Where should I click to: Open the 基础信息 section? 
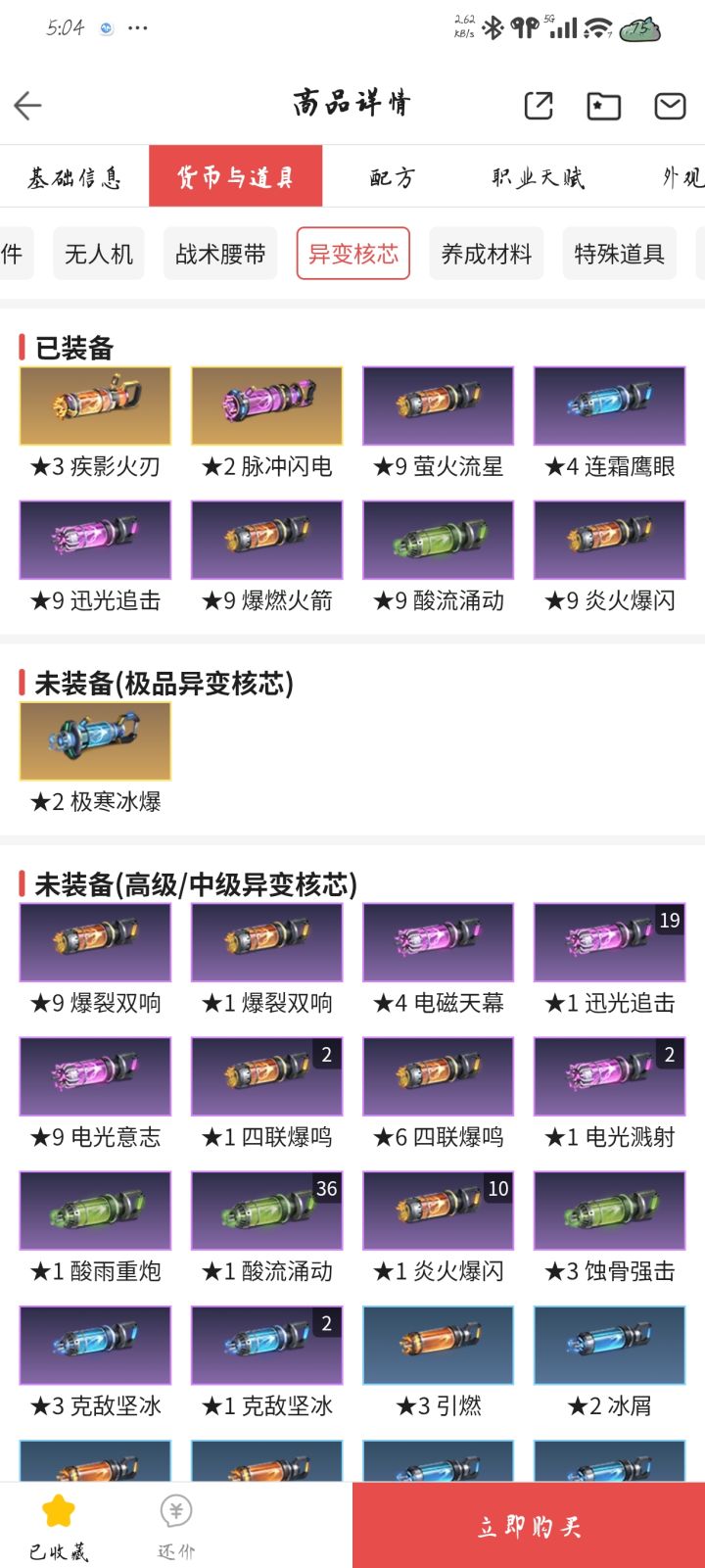pyautogui.click(x=73, y=177)
